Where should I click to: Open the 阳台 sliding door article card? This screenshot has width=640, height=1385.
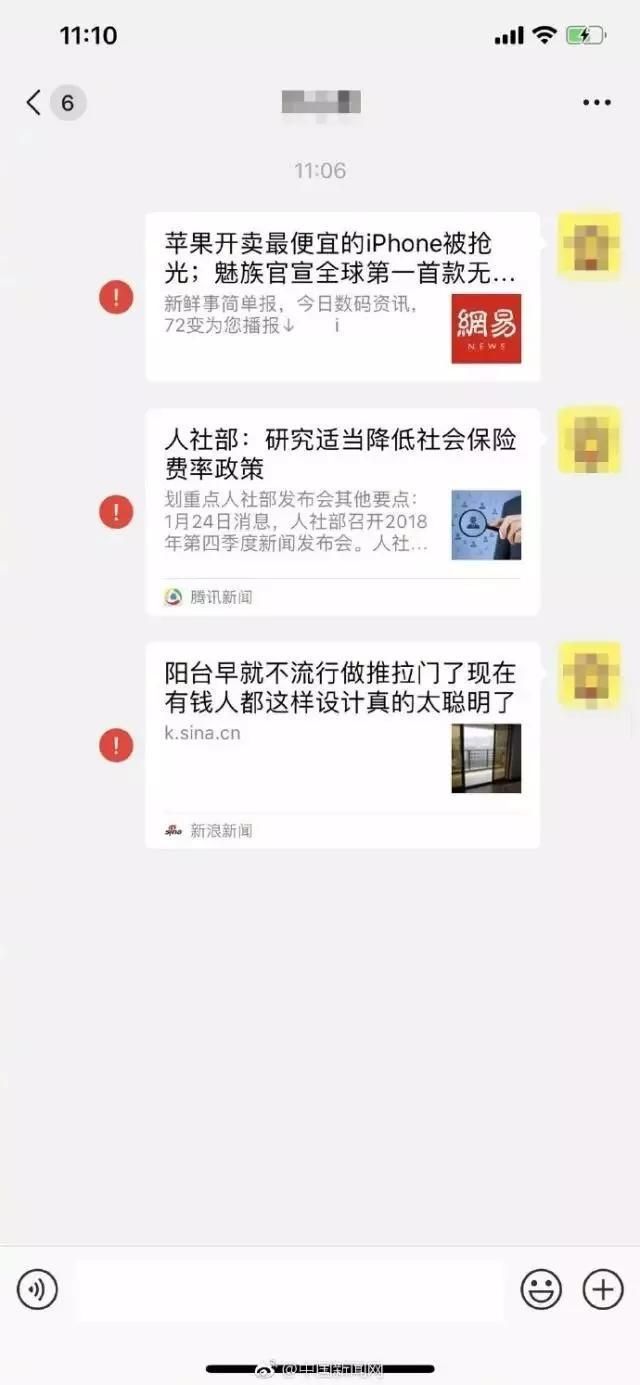[343, 745]
